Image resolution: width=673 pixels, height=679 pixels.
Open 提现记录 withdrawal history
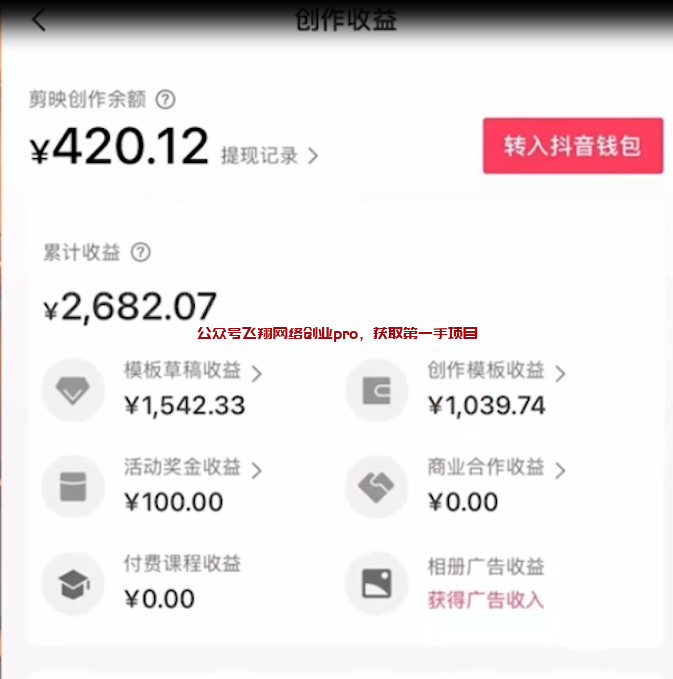tap(269, 155)
